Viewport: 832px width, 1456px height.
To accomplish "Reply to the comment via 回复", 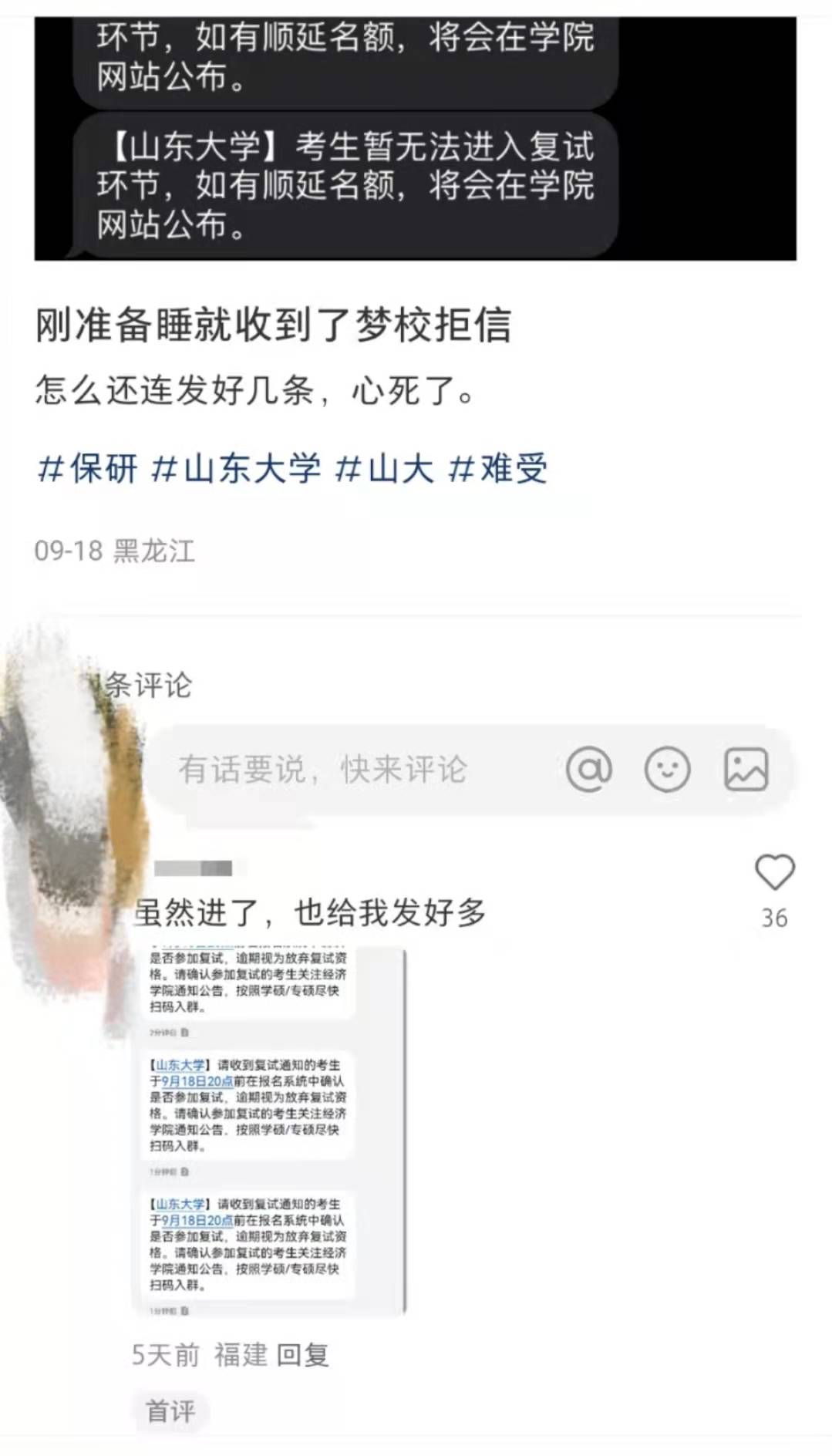I will coord(303,1355).
